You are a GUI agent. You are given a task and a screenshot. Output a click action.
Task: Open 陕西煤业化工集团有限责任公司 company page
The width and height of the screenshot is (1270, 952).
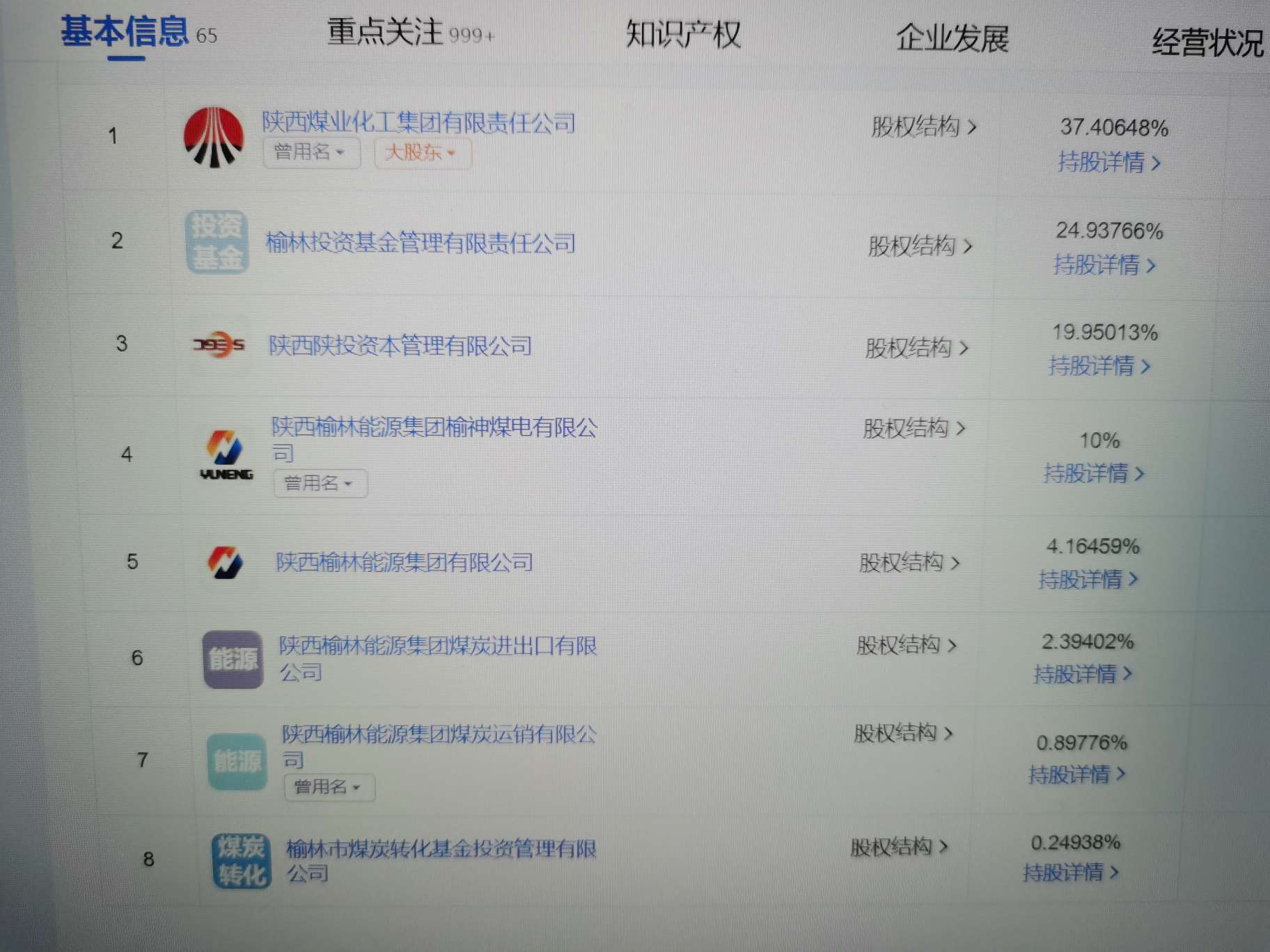418,123
